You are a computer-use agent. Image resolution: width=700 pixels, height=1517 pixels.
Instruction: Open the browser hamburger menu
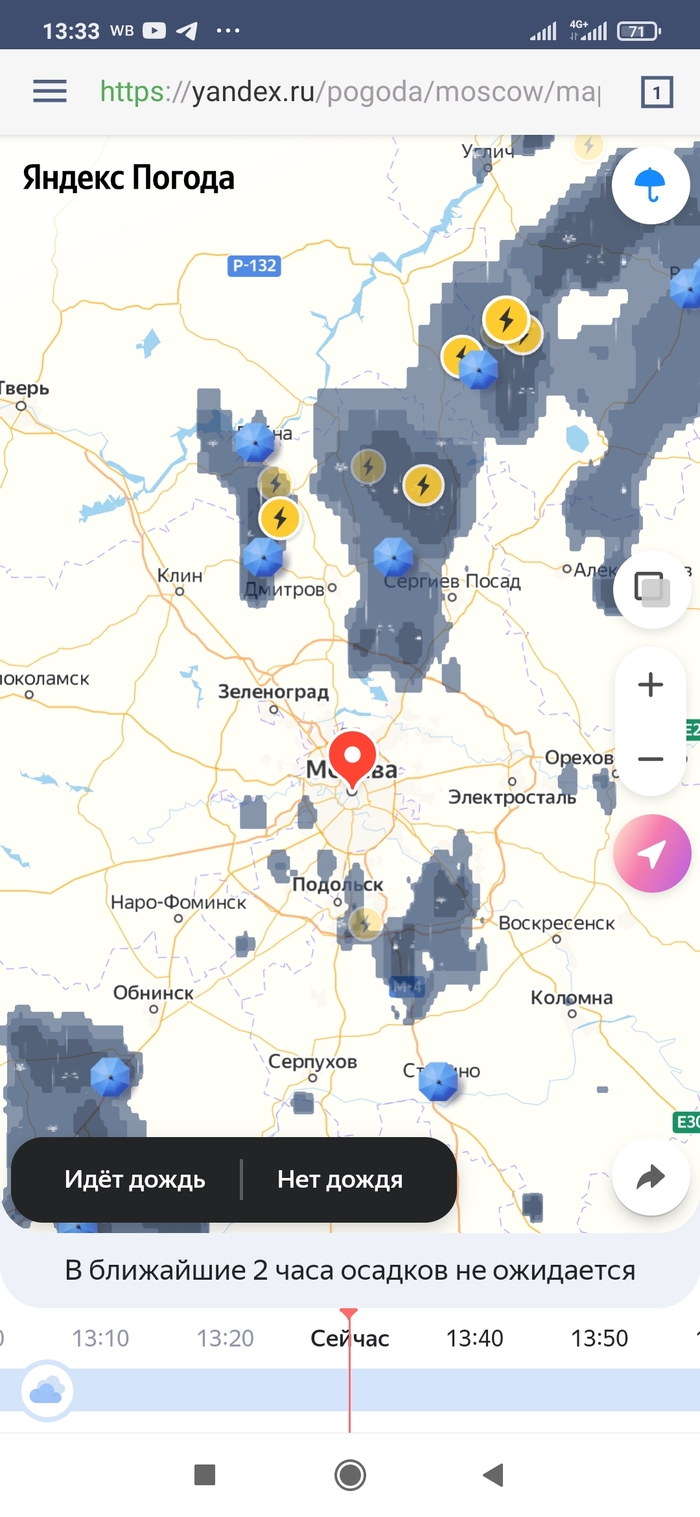(49, 92)
